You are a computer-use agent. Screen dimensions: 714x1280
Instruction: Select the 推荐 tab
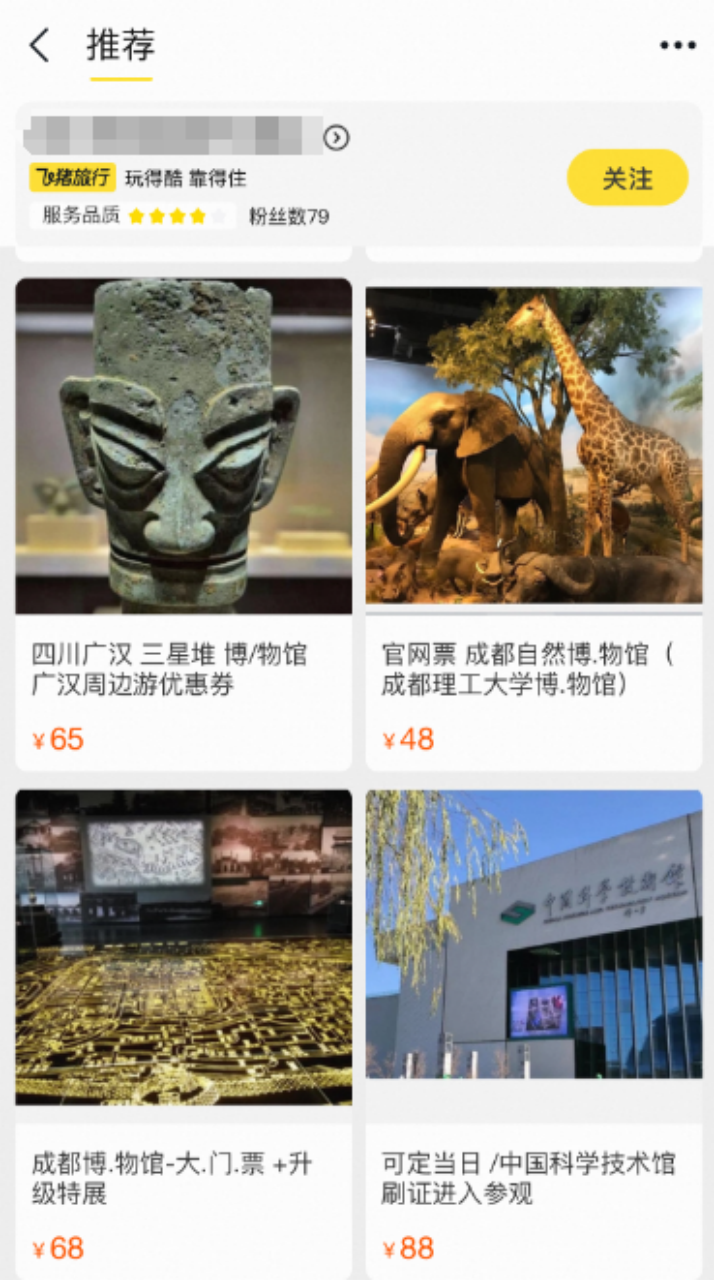(x=121, y=46)
